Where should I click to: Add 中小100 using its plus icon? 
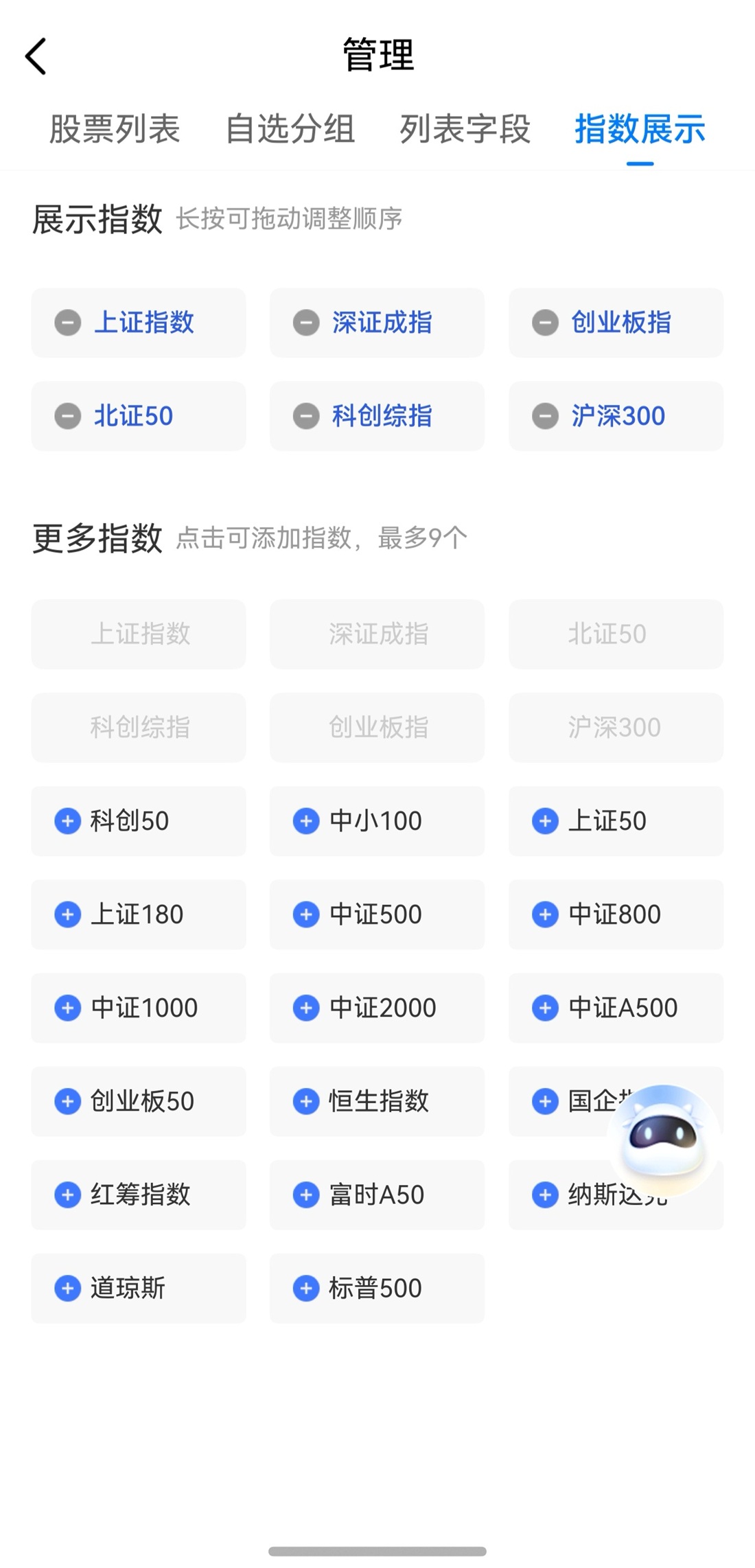(305, 821)
